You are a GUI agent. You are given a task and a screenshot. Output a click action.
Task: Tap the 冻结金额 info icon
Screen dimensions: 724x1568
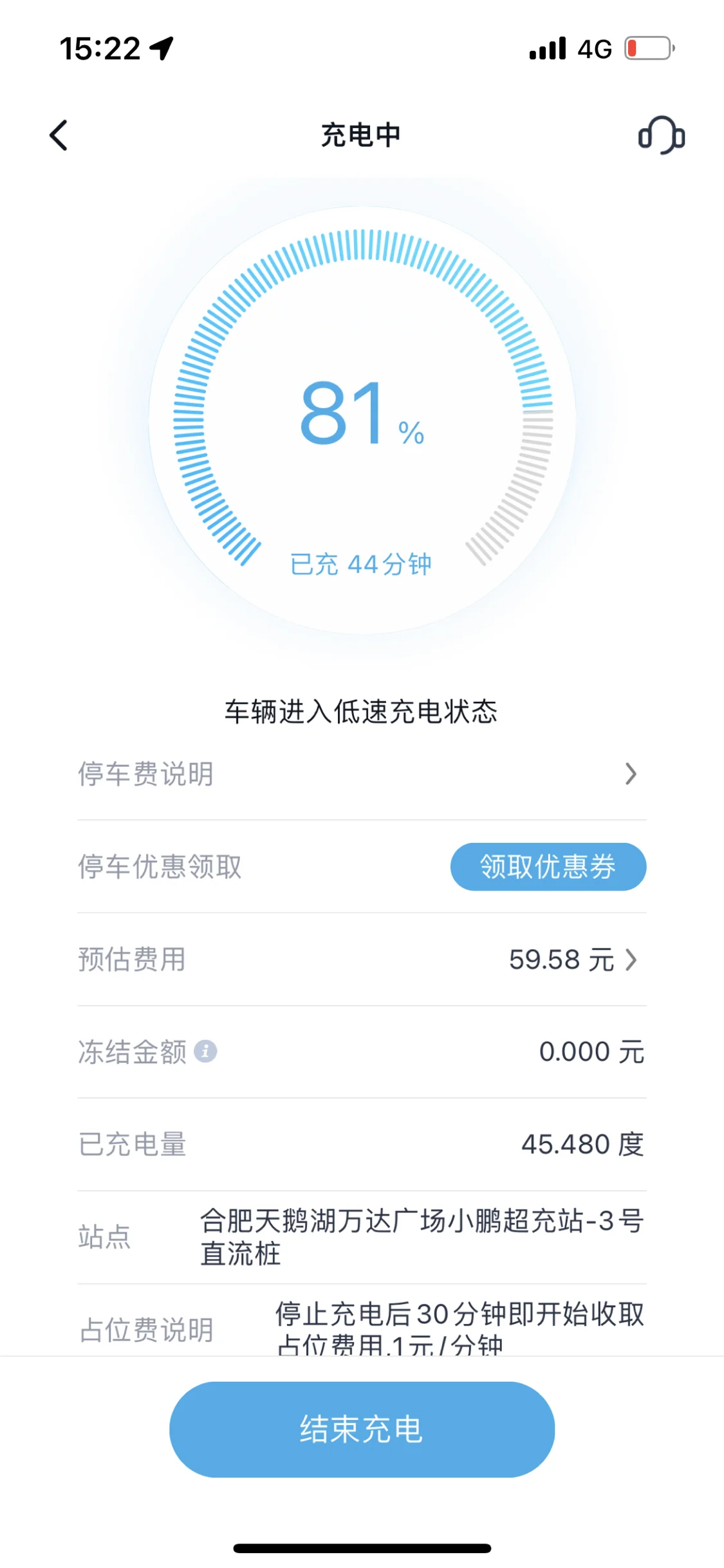[205, 1052]
